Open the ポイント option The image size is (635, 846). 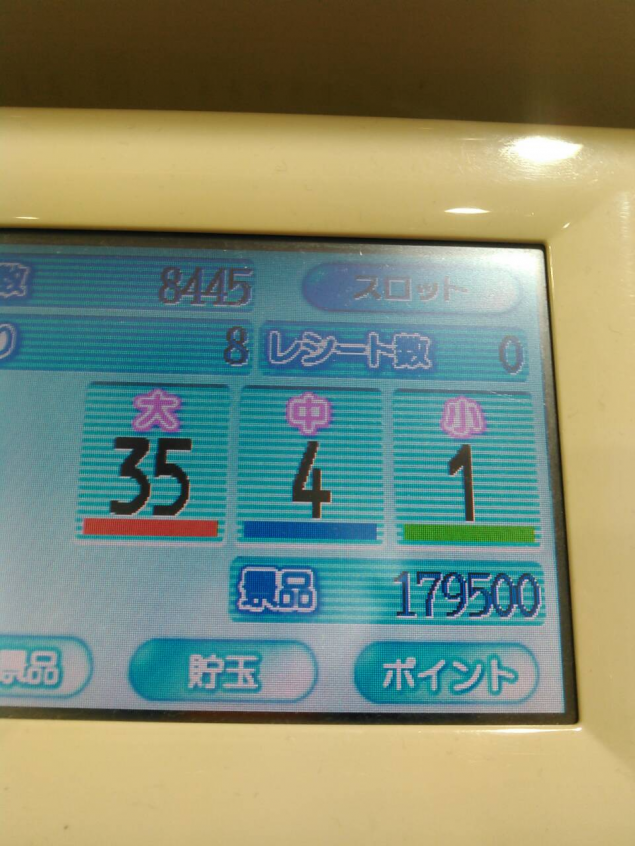(x=447, y=675)
